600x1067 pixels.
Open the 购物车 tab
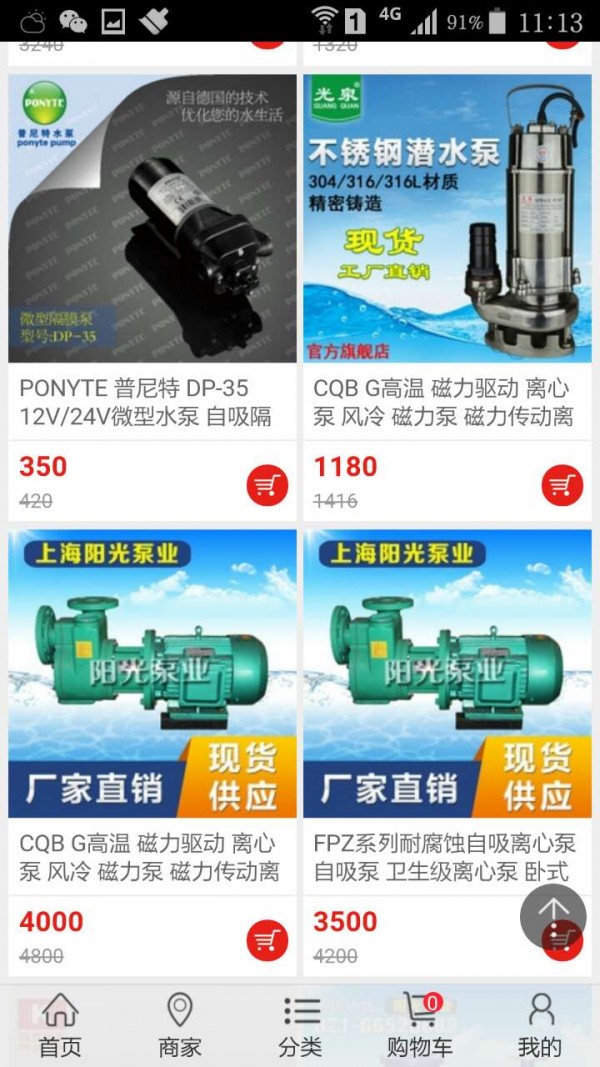(x=420, y=1025)
